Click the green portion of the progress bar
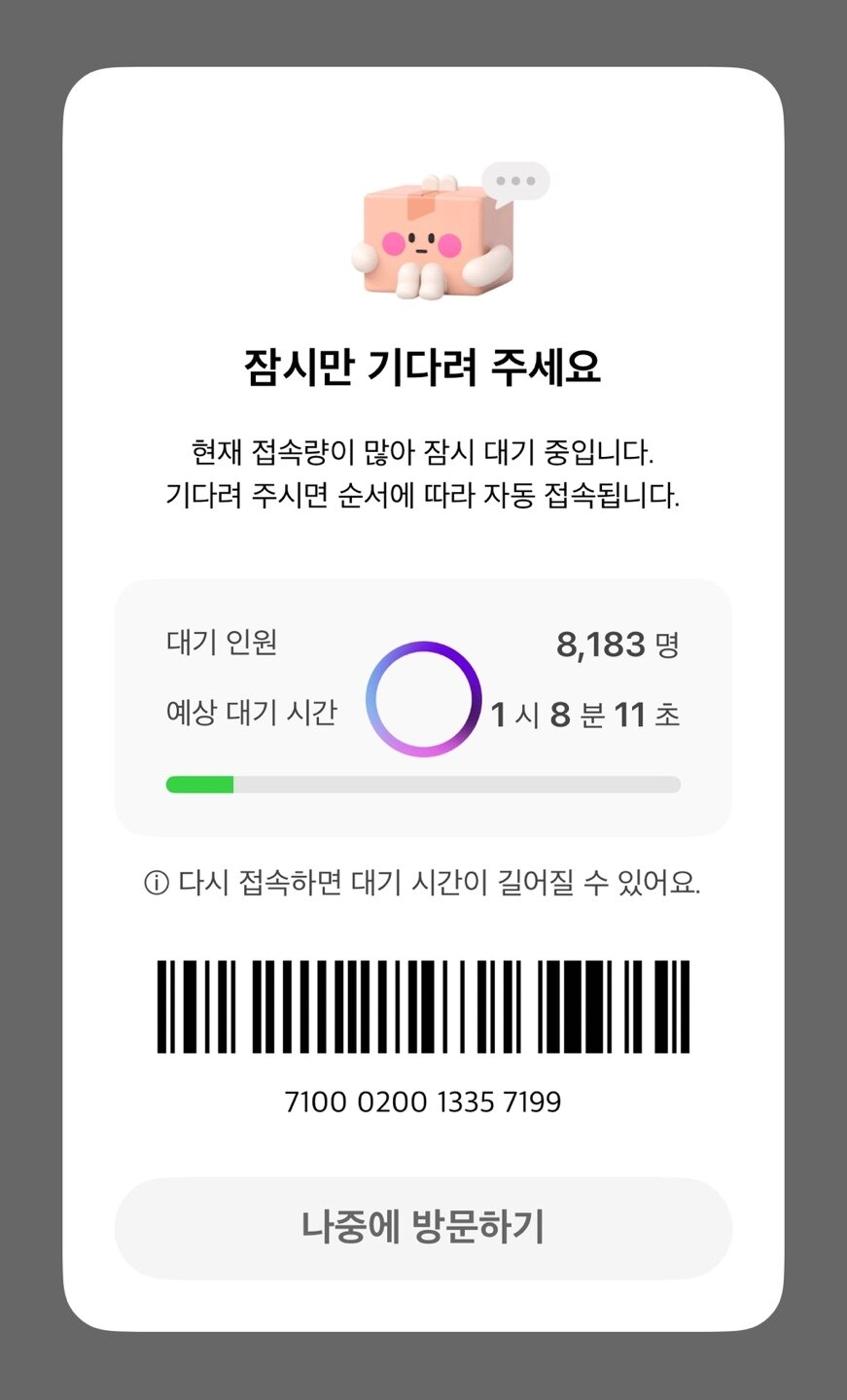This screenshot has height=1400, width=847. point(199,784)
